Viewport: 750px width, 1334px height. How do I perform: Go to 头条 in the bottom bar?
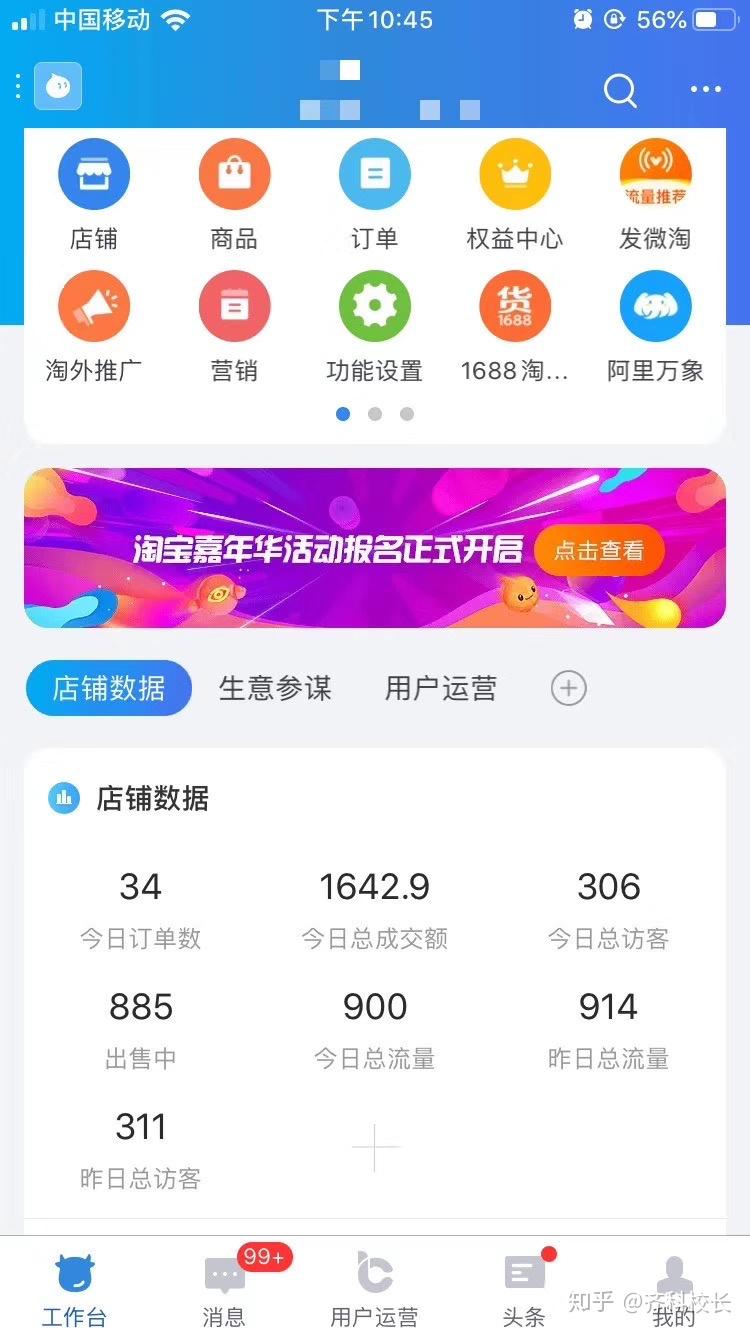click(524, 1290)
